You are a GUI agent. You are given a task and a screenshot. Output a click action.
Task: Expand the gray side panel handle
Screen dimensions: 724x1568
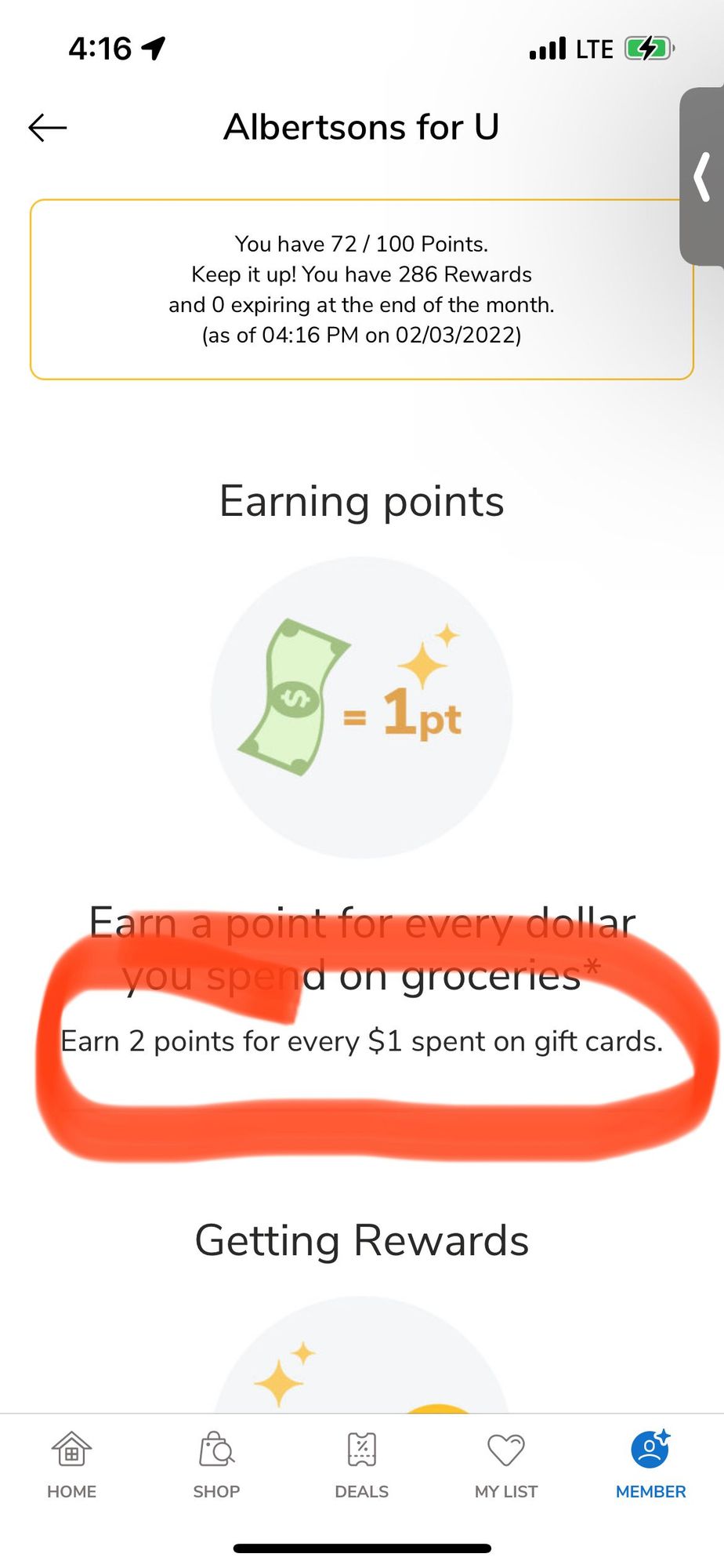point(703,177)
